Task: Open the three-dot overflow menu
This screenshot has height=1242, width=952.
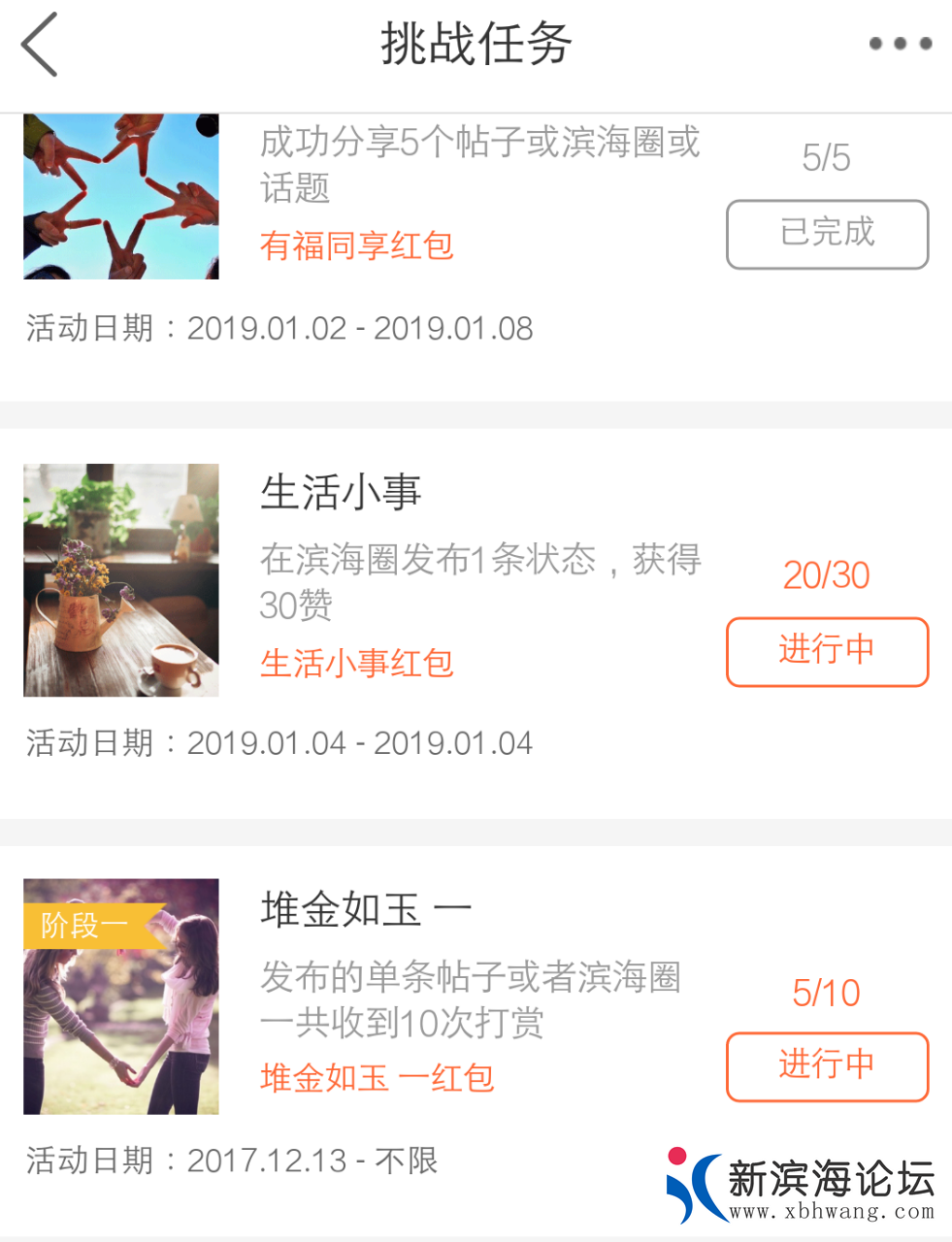Action: [x=900, y=44]
